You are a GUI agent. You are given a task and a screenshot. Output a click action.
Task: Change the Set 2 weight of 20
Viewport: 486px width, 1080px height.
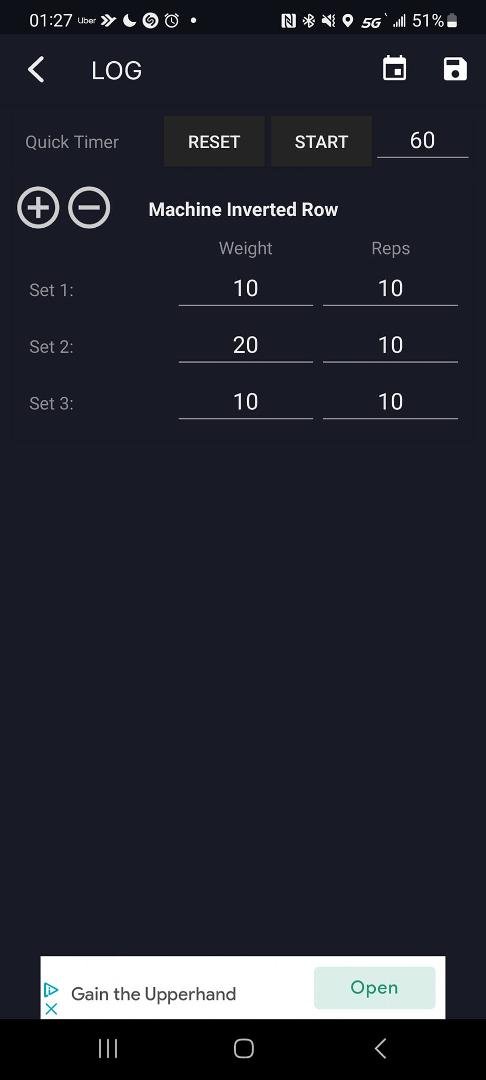[246, 345]
